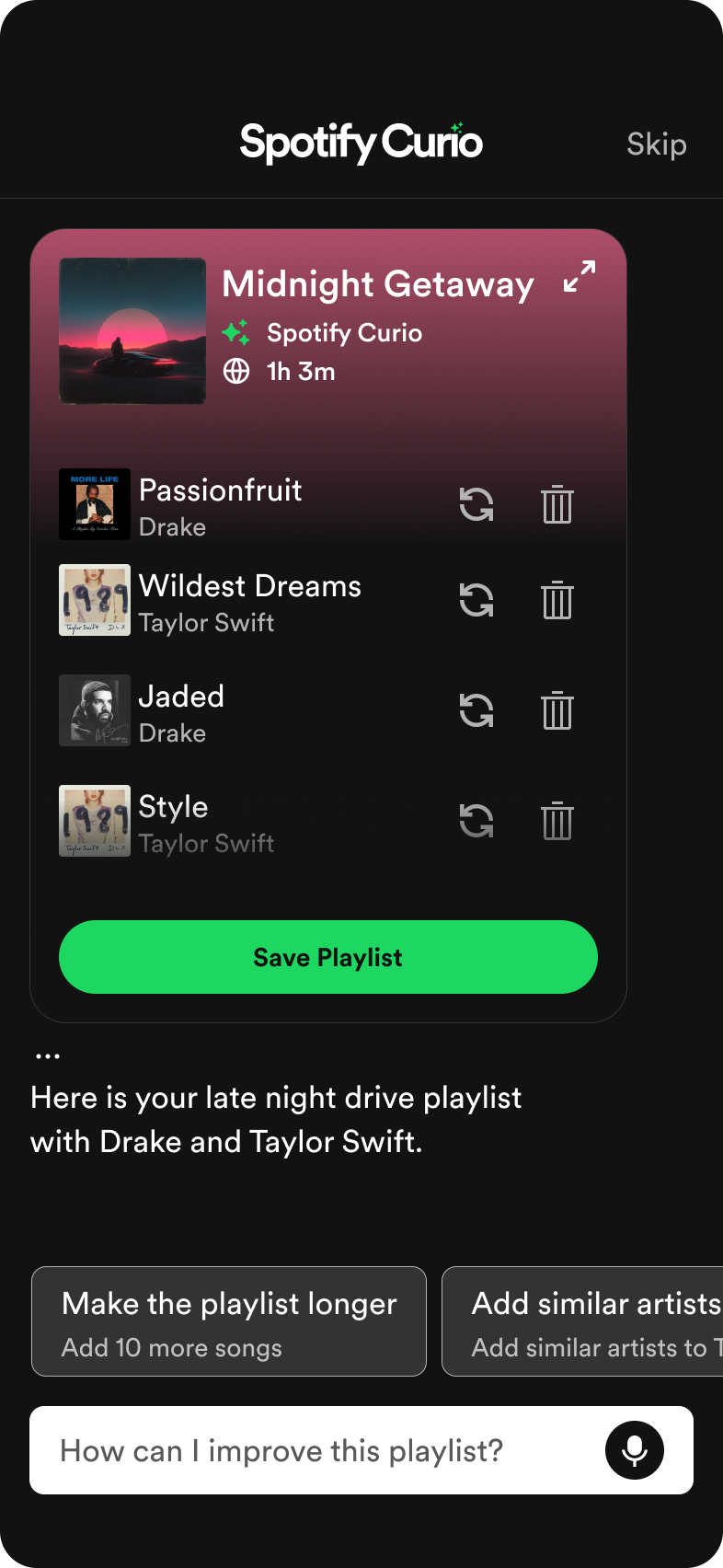This screenshot has height=1568, width=723.
Task: Regenerate the Jaded track by Drake
Action: (476, 710)
